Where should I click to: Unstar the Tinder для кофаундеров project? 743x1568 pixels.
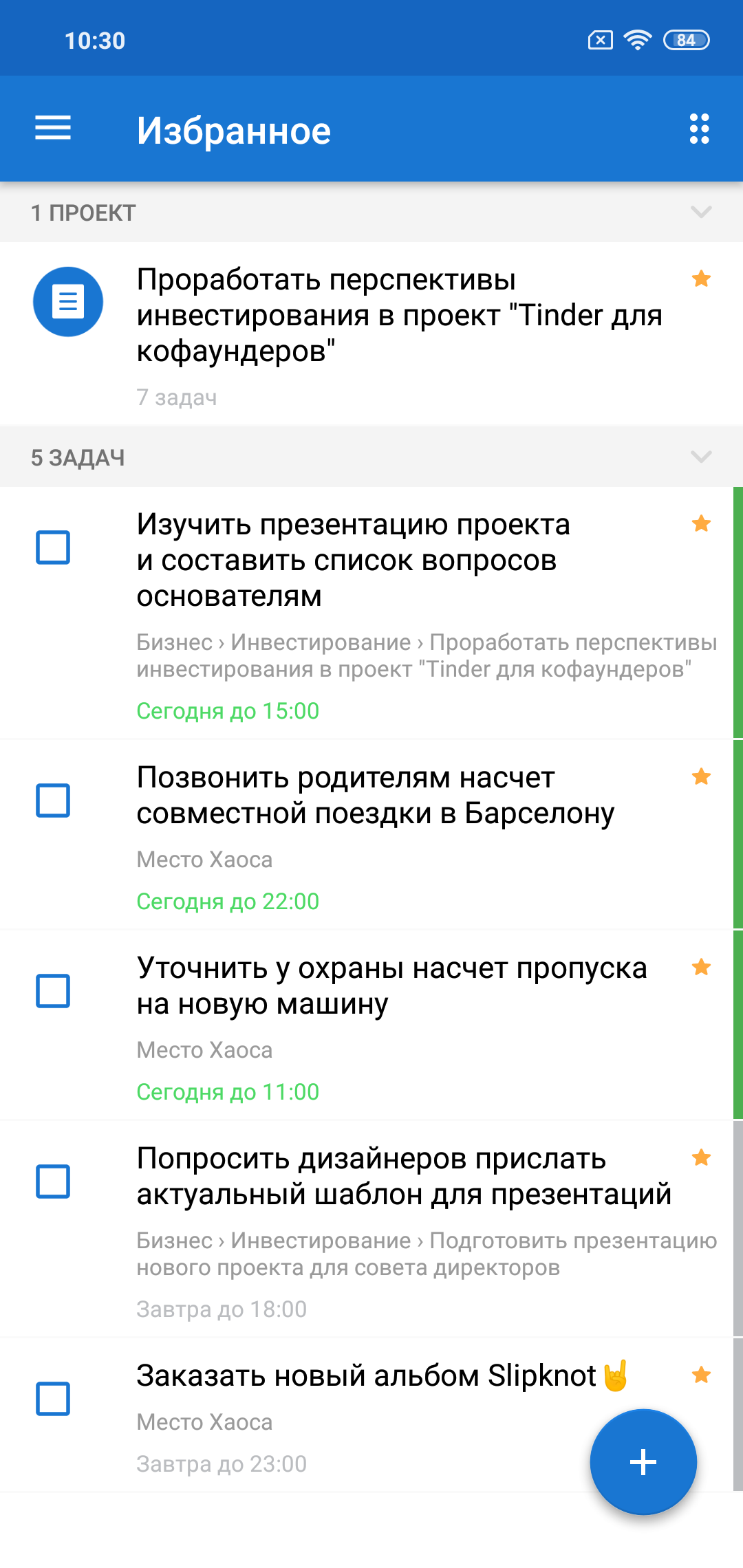701,279
